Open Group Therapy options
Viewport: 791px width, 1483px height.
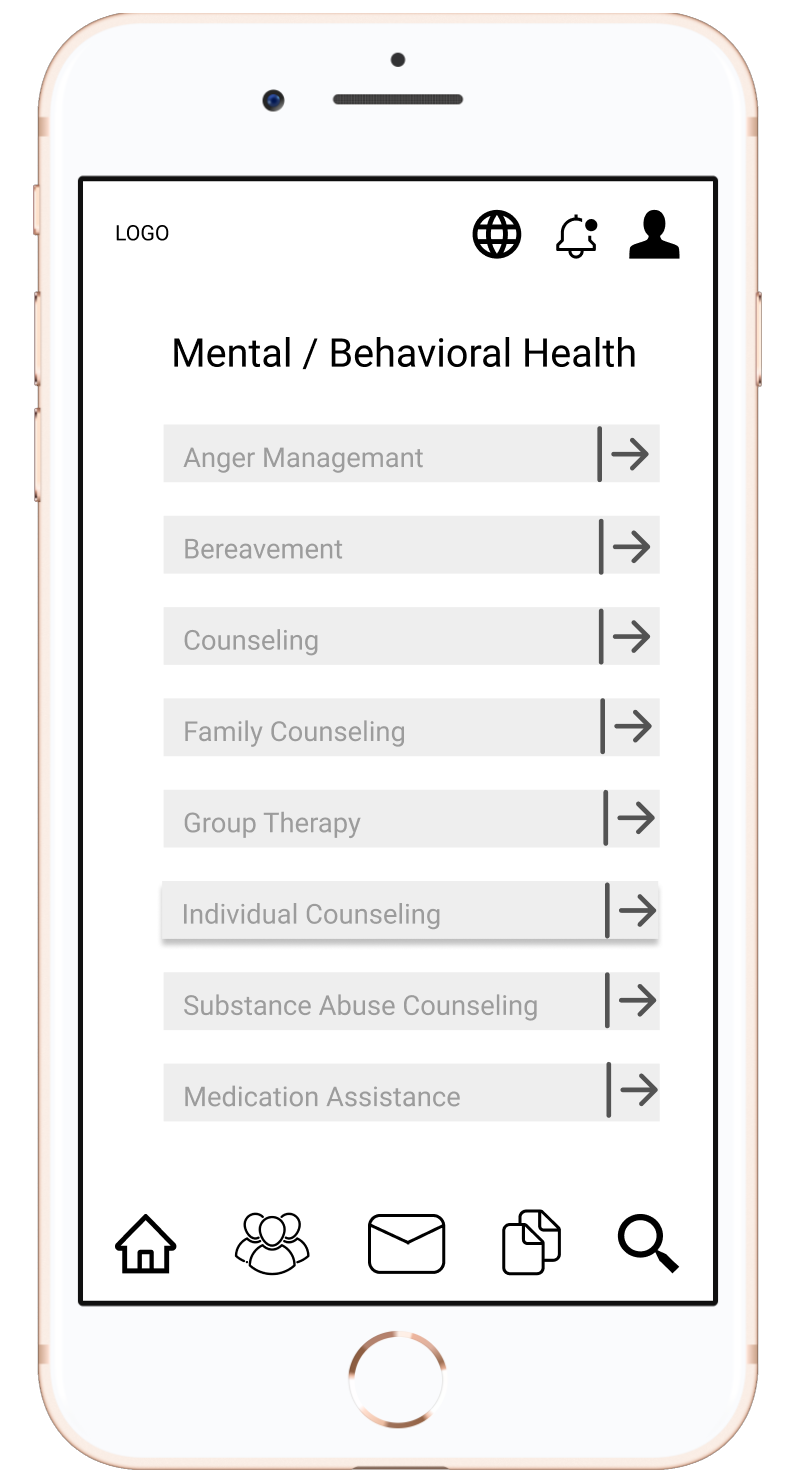411,819
